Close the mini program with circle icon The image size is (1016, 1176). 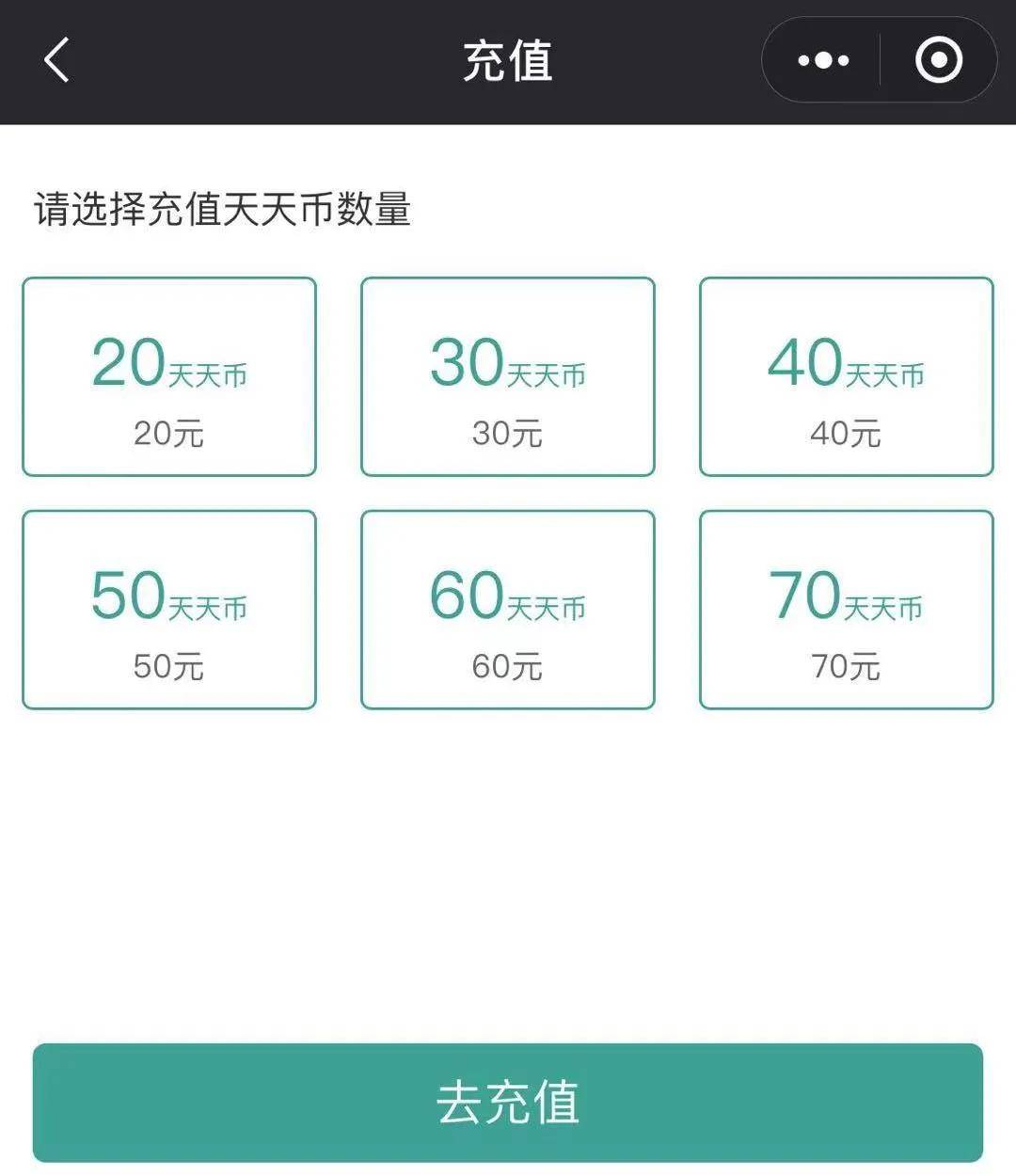pos(938,61)
